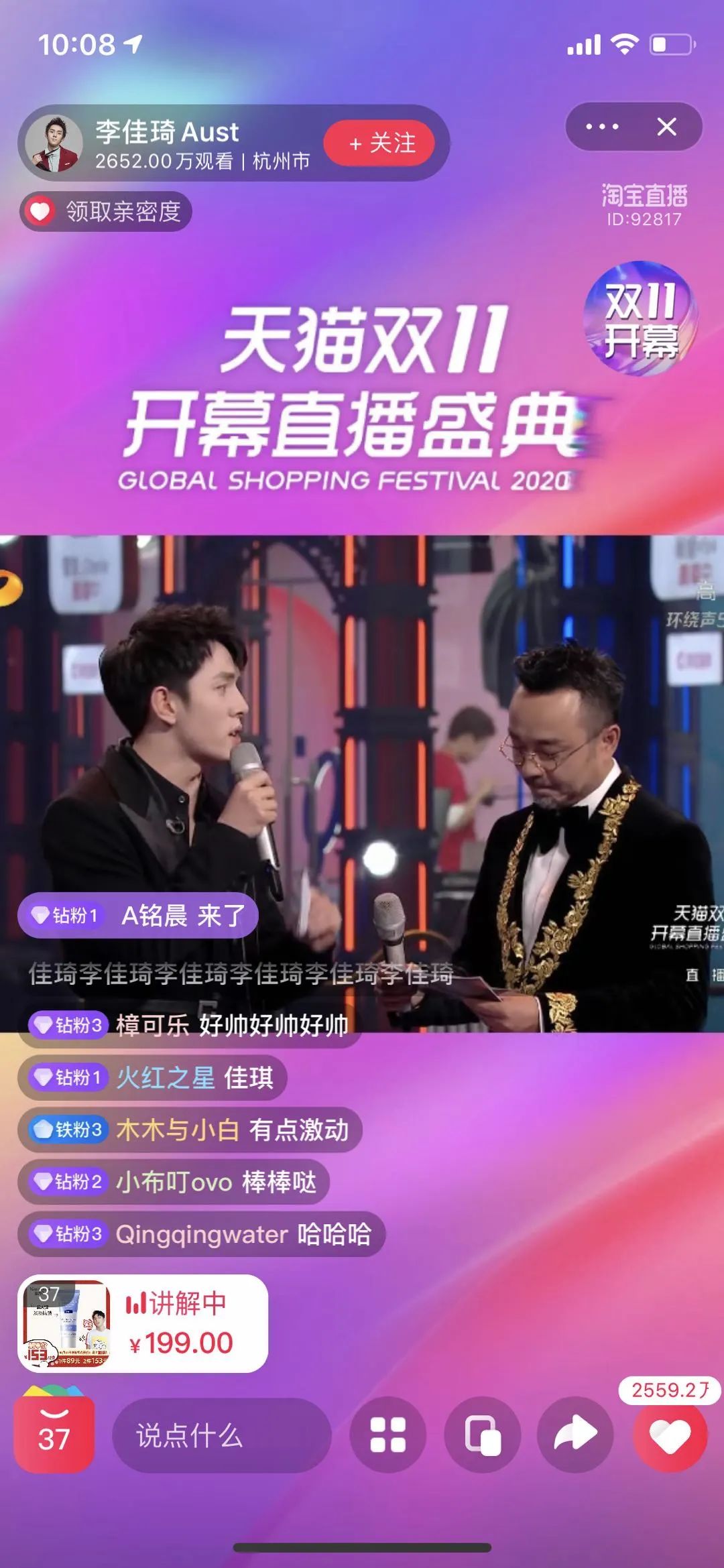This screenshot has height=1568, width=724.
Task: Tap the 说点什么 comment field
Action: tap(221, 1435)
